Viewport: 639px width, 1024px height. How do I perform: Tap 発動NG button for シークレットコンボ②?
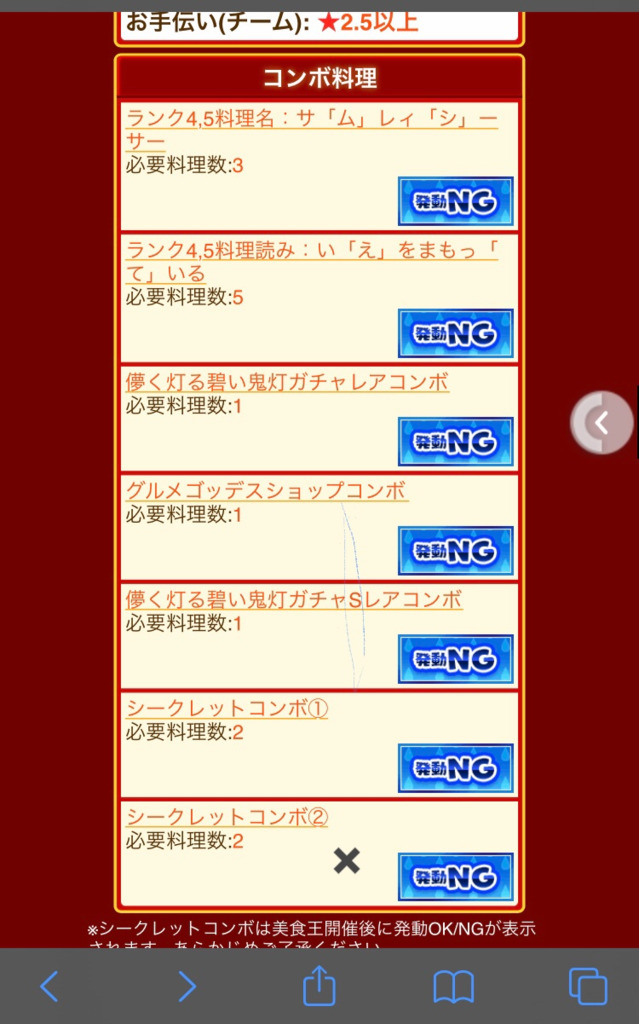click(x=455, y=877)
